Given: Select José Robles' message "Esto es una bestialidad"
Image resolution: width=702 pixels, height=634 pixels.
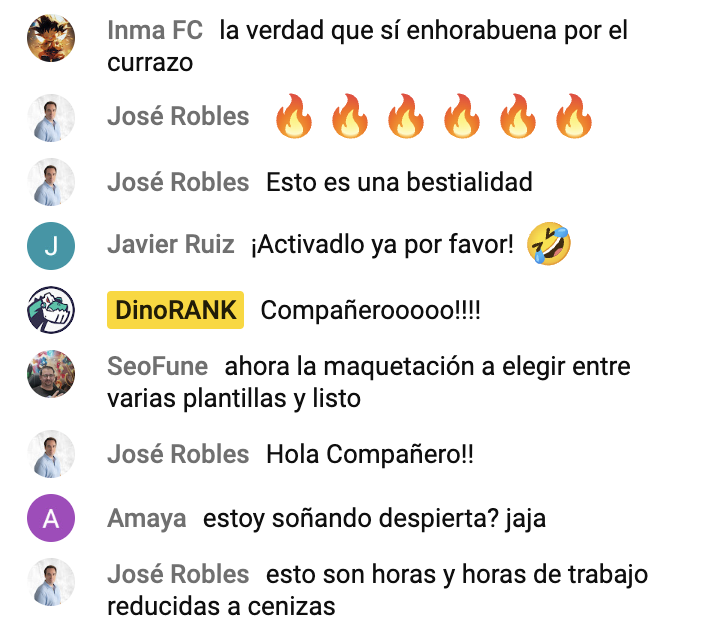Looking at the screenshot, I should point(398,182).
